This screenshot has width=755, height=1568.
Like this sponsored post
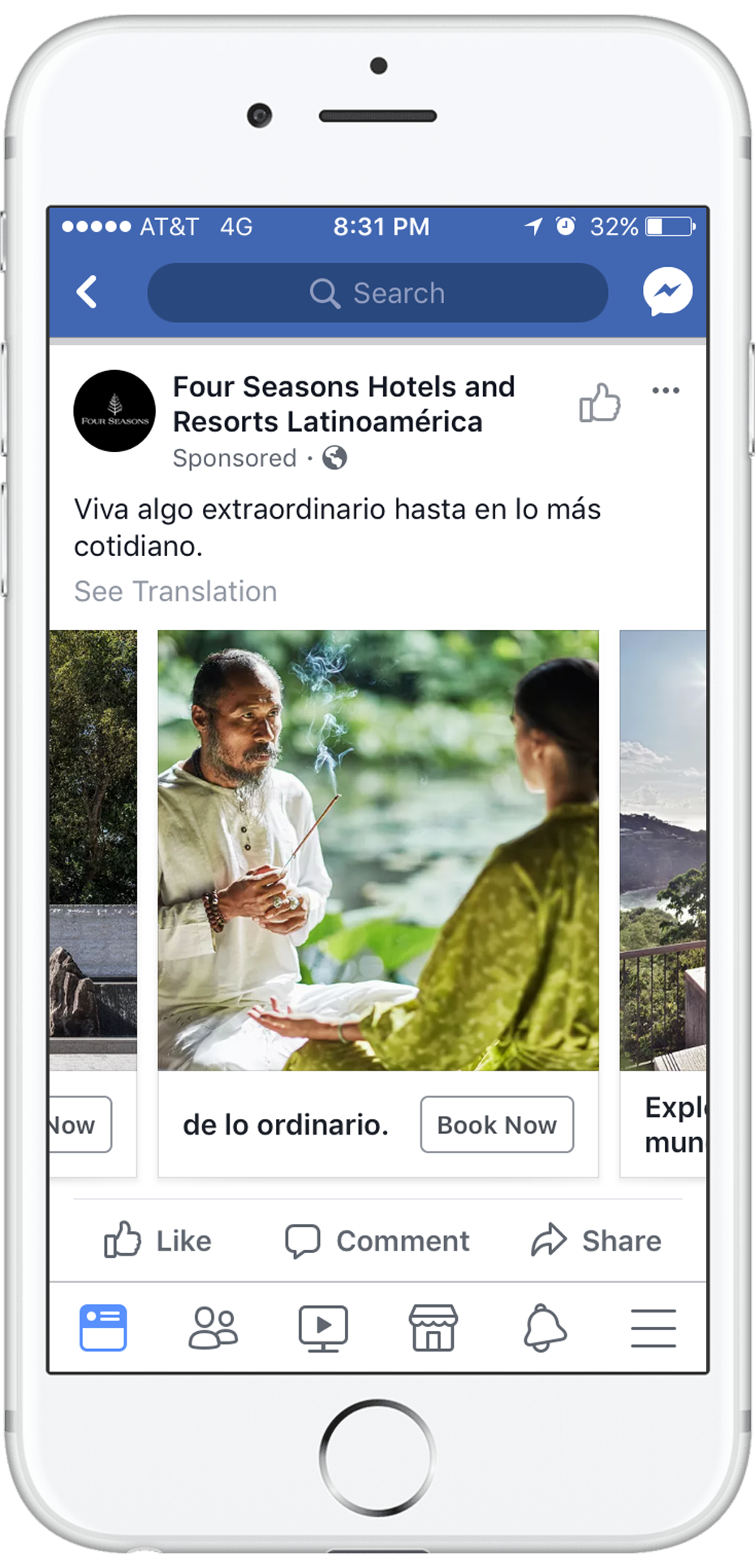point(157,1240)
